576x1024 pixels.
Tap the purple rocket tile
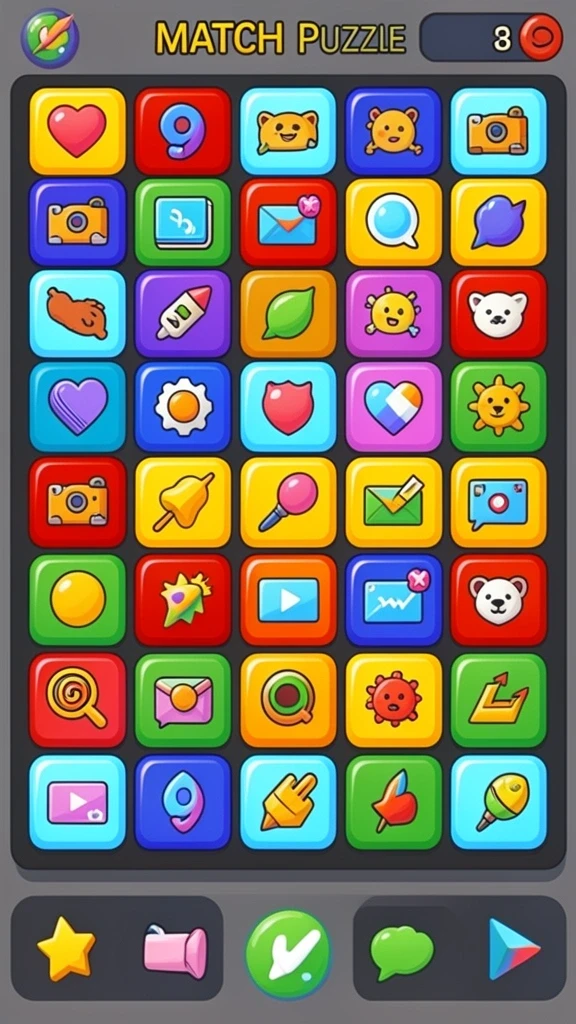coord(183,313)
